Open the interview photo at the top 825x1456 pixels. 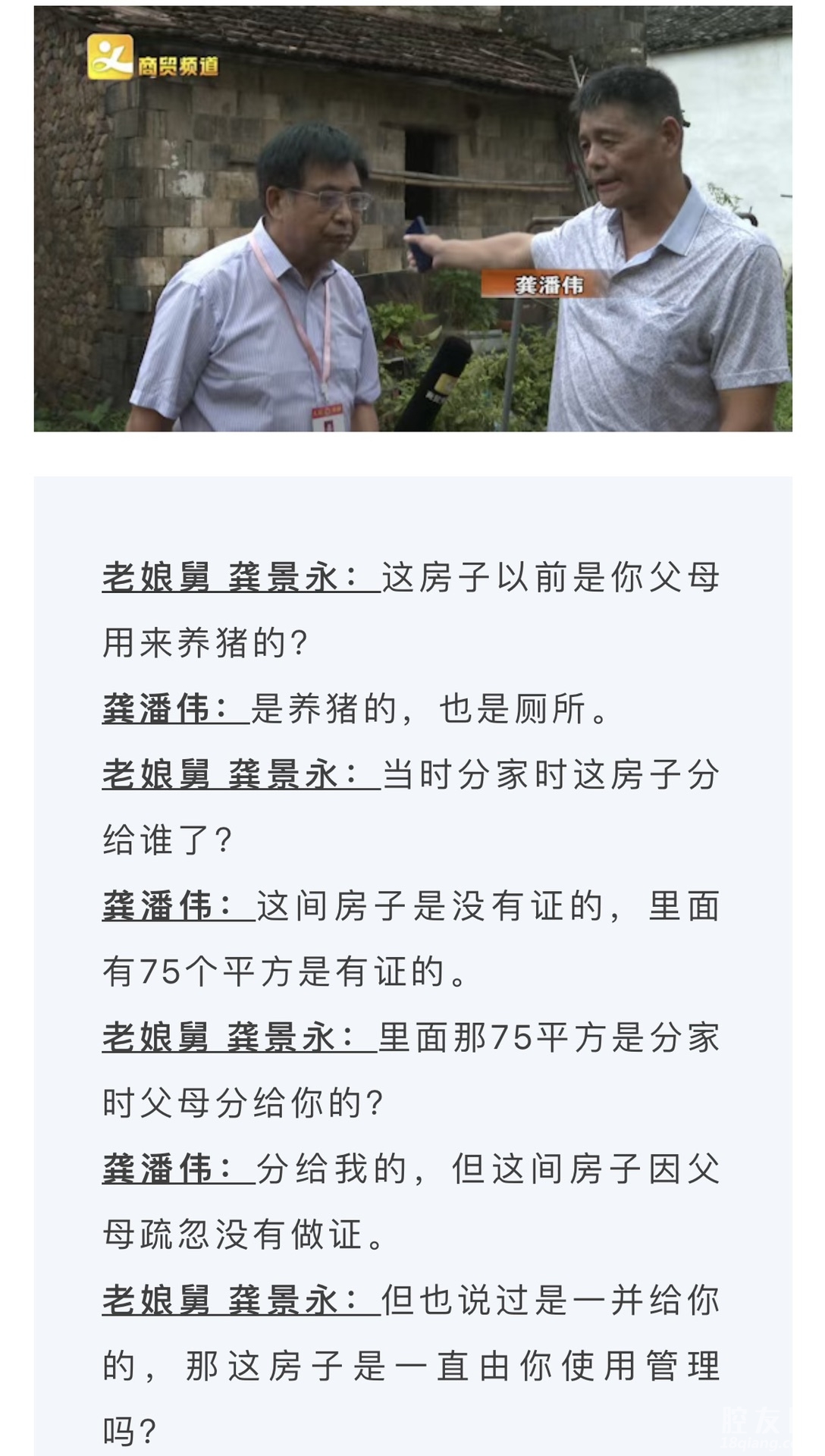pyautogui.click(x=412, y=218)
